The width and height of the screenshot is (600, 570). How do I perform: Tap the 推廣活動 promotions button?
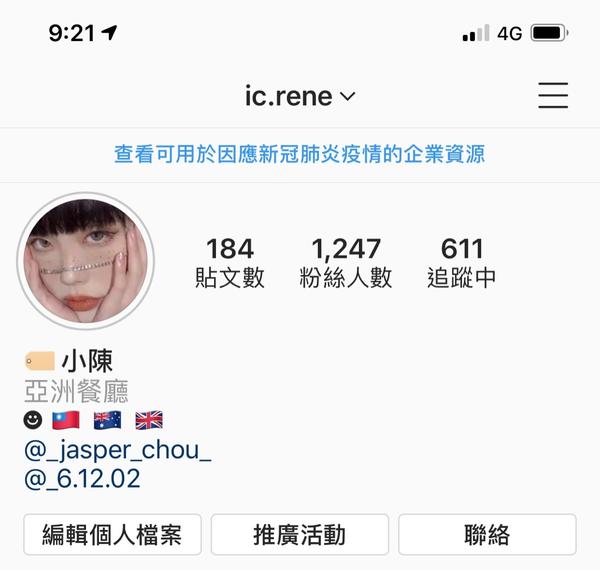click(299, 535)
